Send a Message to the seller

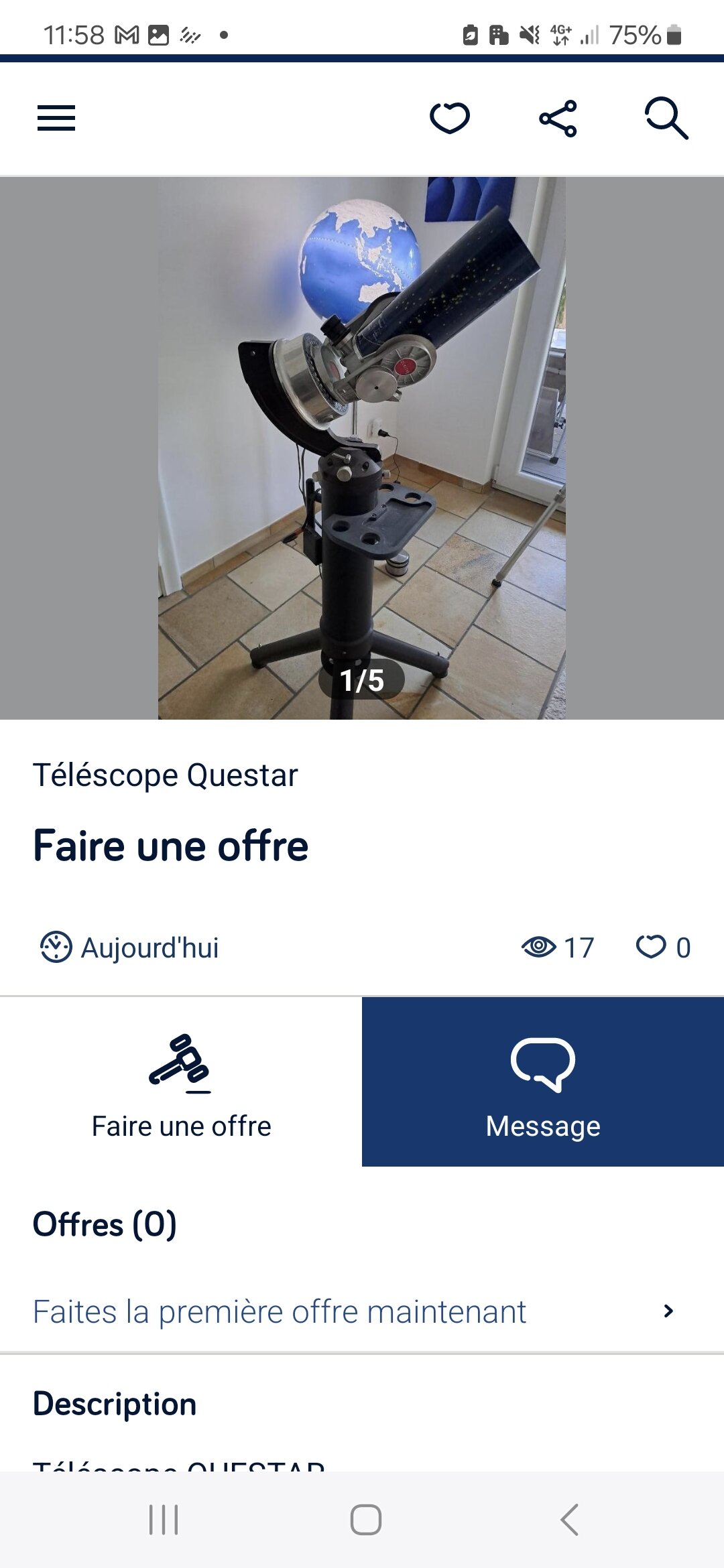point(543,1082)
